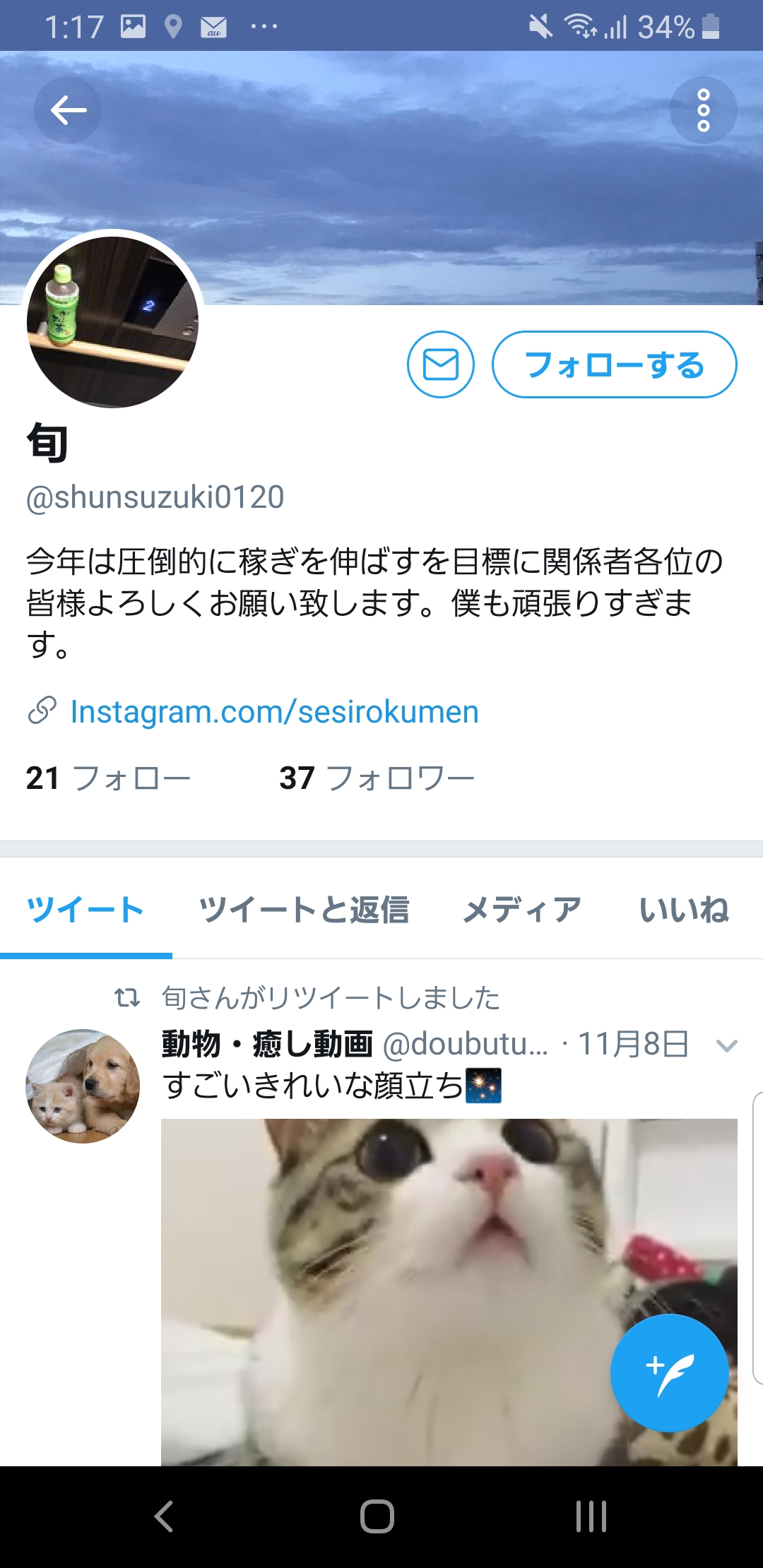Switch to the メディア tab
This screenshot has height=1568, width=763.
point(522,910)
